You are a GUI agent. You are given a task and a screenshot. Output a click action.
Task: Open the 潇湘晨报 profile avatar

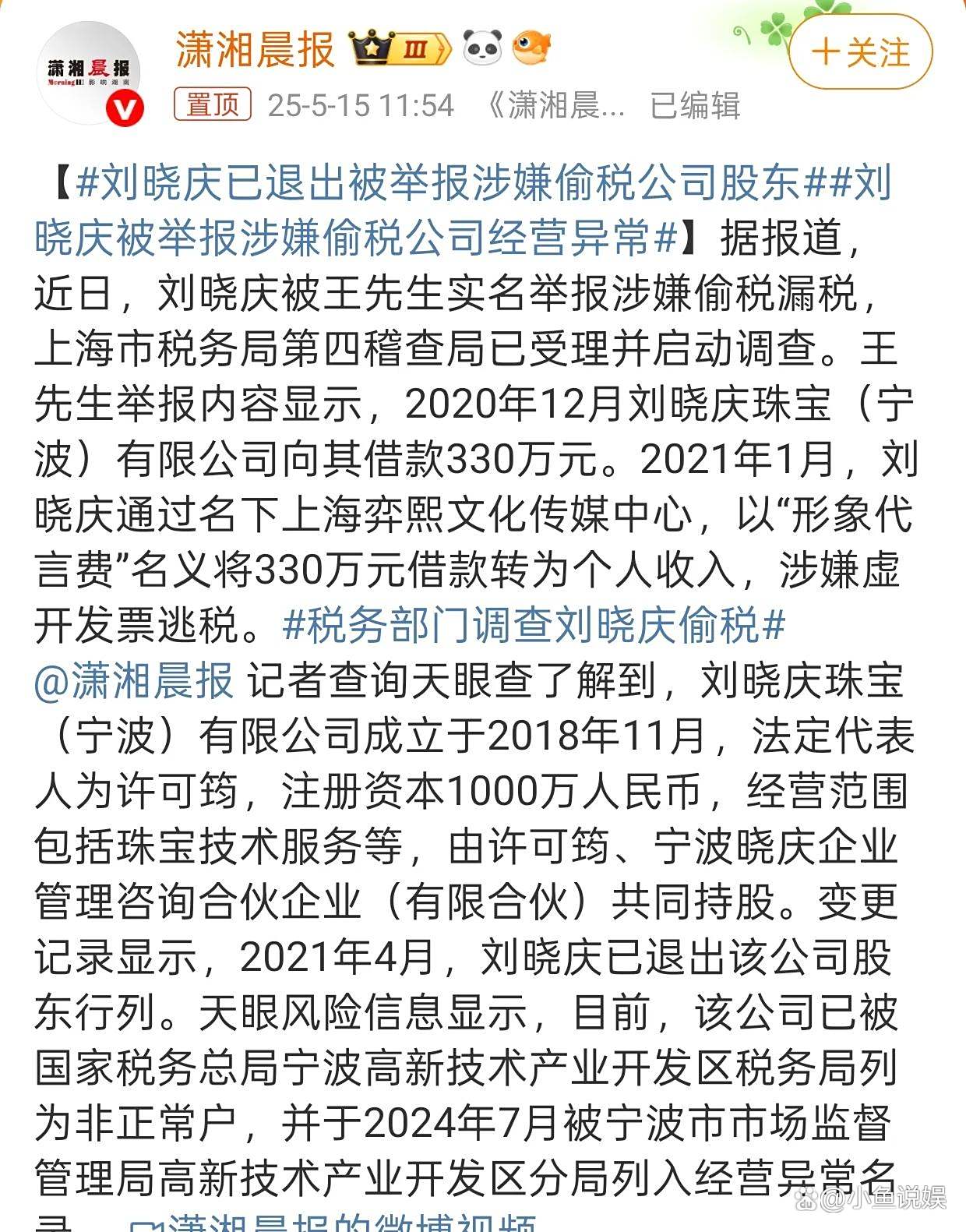88,70
